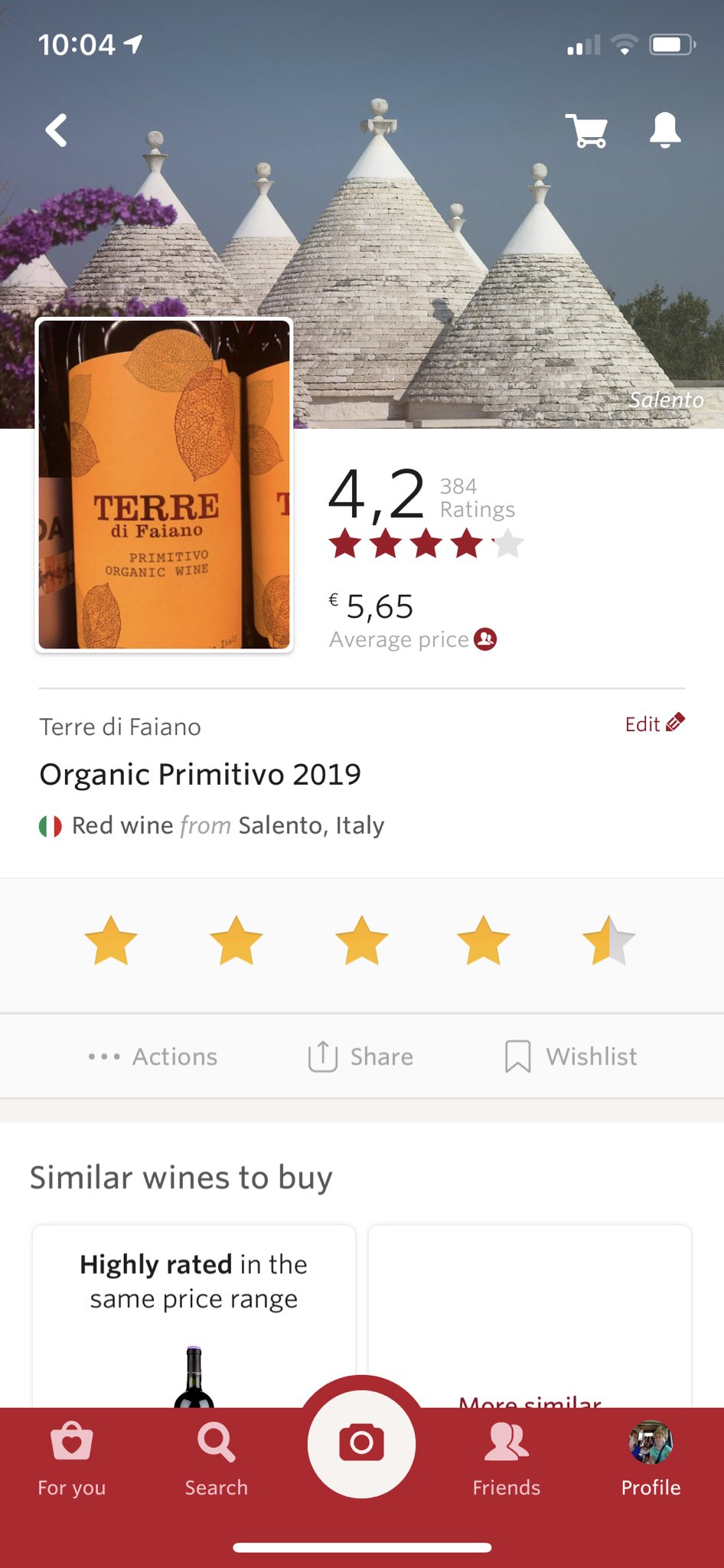The height and width of the screenshot is (1568, 724).
Task: Open the Actions menu
Action: click(153, 1057)
